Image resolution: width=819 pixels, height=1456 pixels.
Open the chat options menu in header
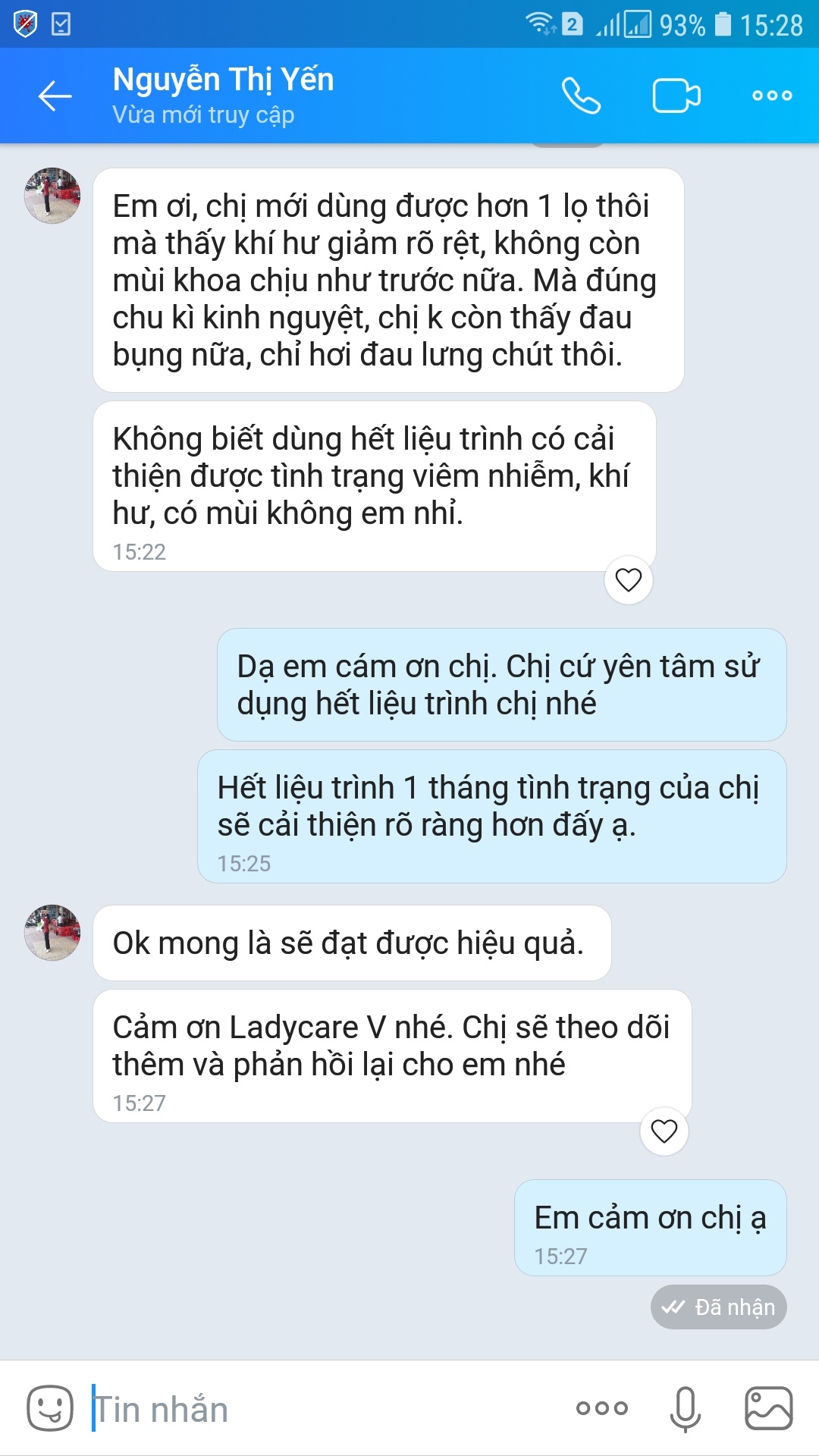pyautogui.click(x=771, y=96)
